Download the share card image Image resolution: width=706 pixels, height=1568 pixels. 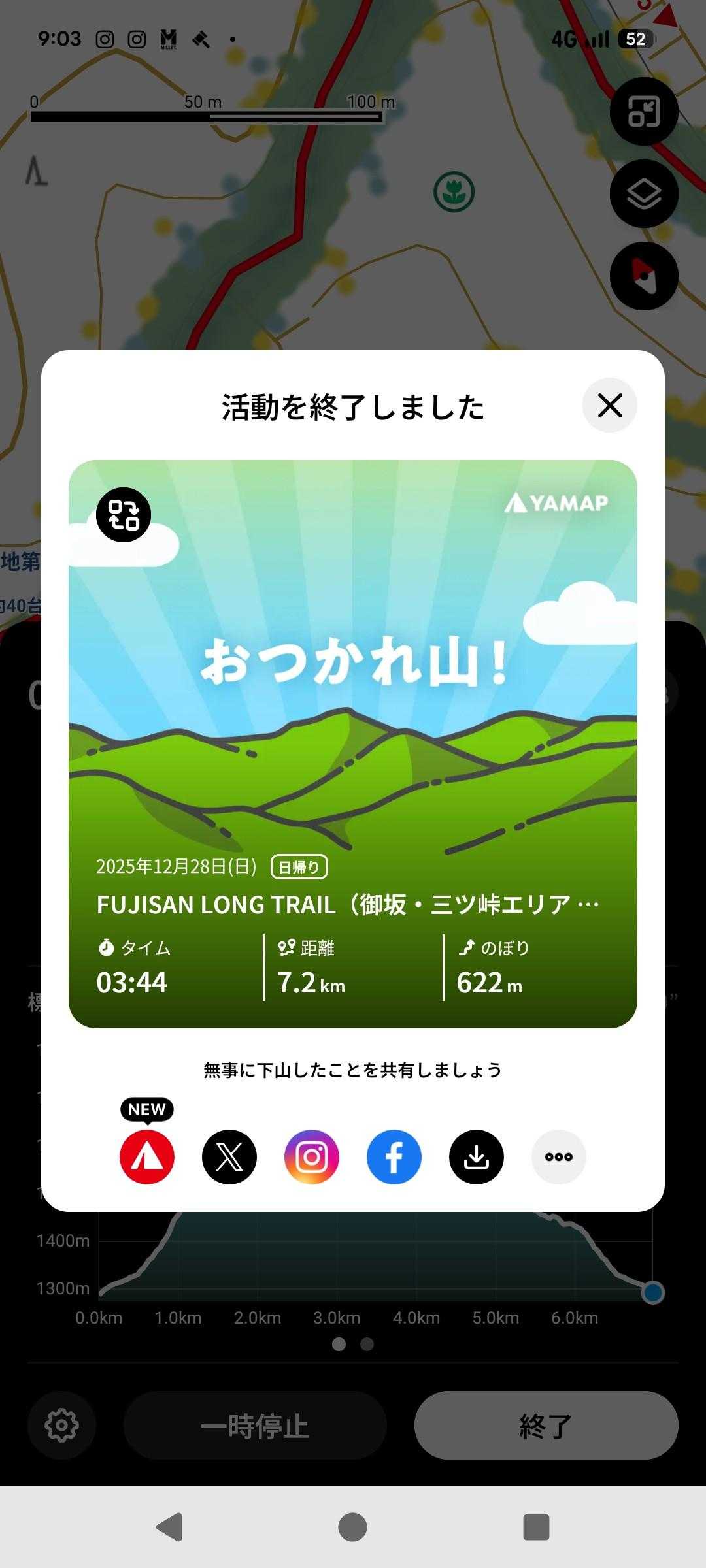tap(477, 1156)
